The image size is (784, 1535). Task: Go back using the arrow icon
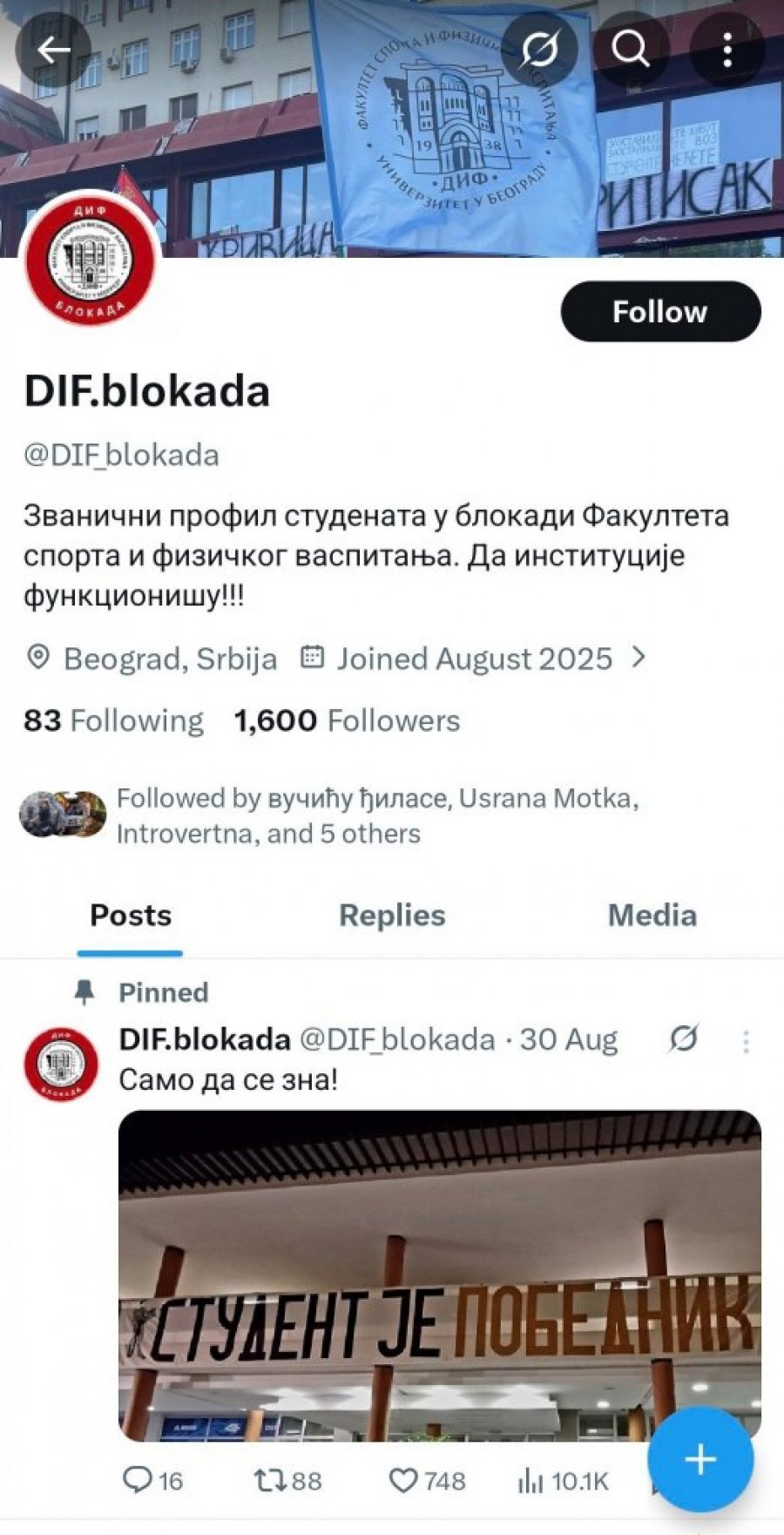(x=53, y=51)
